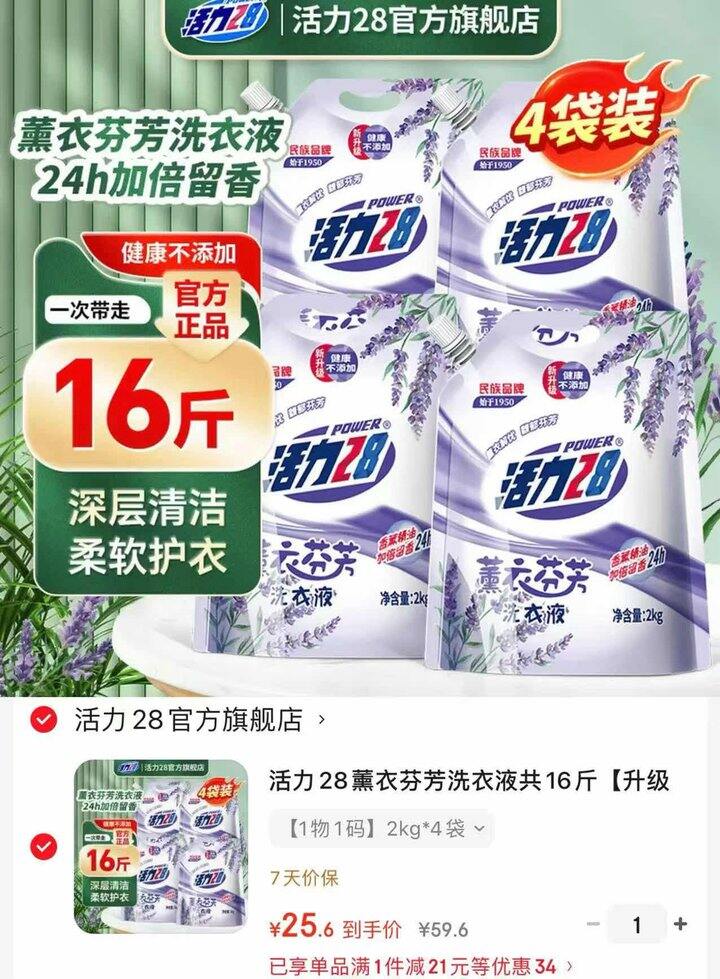Uncheck the 薰衣芬芳洗衣液 item checkbox

tap(43, 847)
